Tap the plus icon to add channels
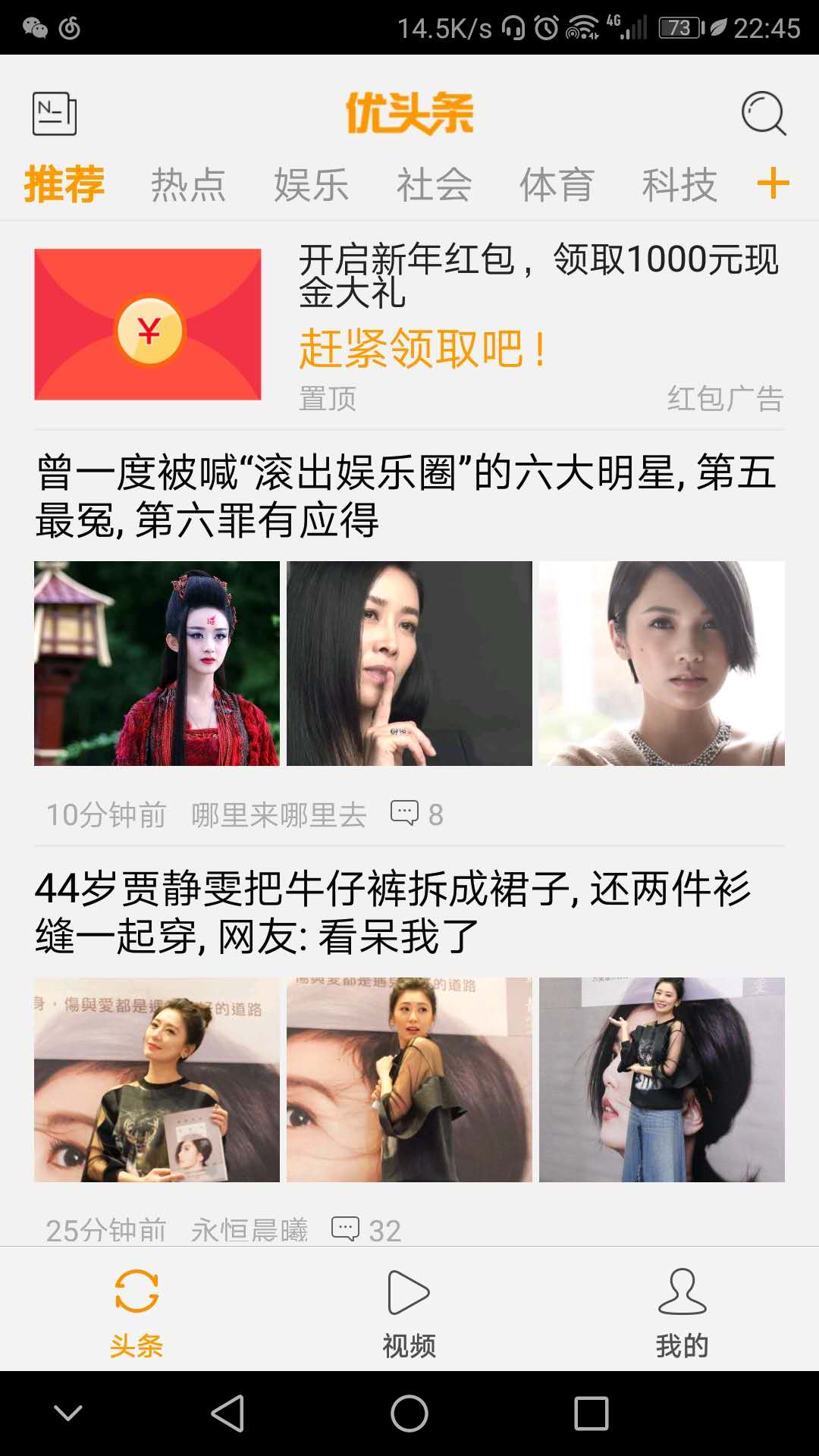This screenshot has height=1456, width=819. tap(773, 184)
